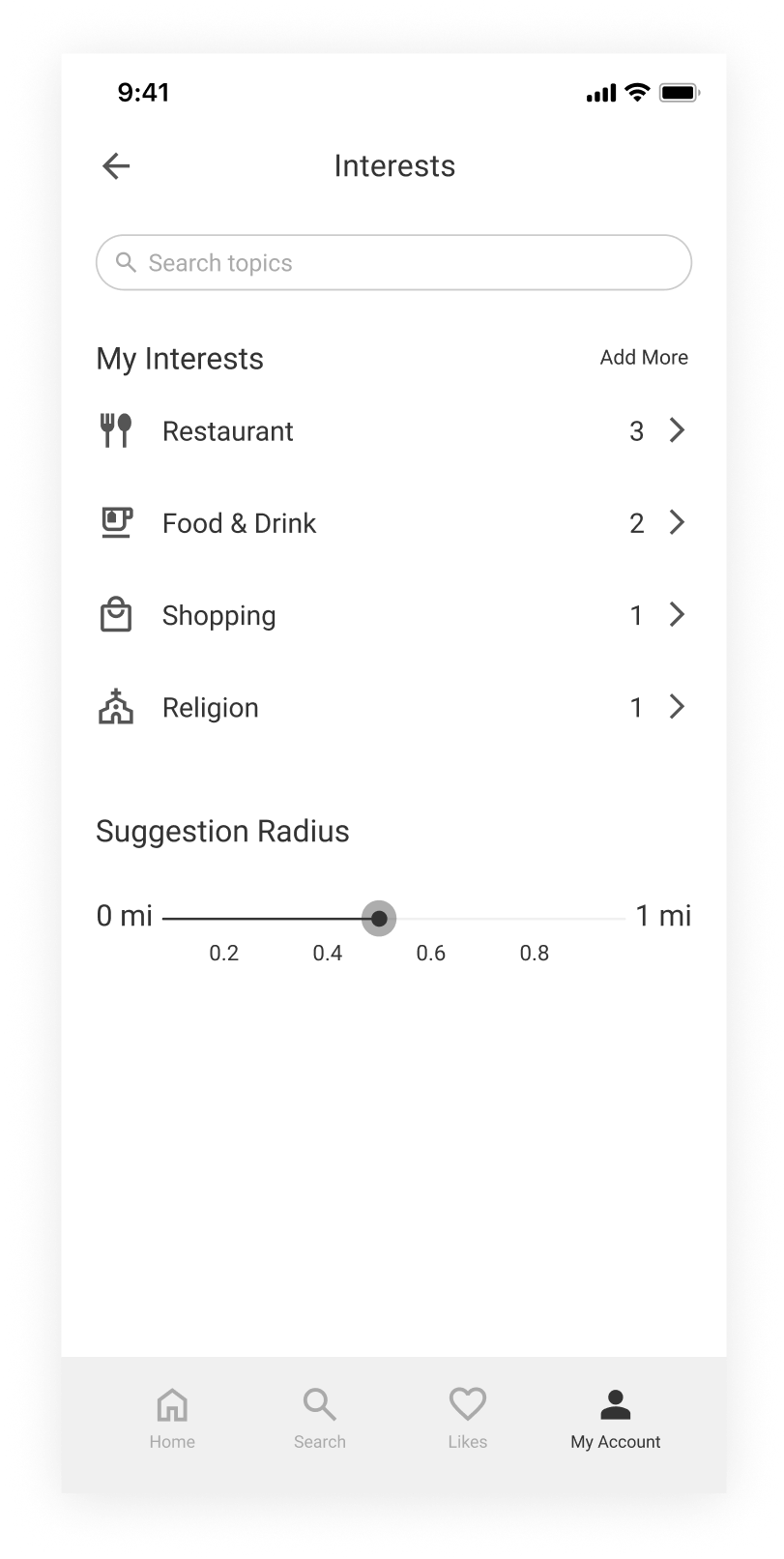Switch to the Likes tab
The image size is (784, 1559).
click(x=468, y=1418)
